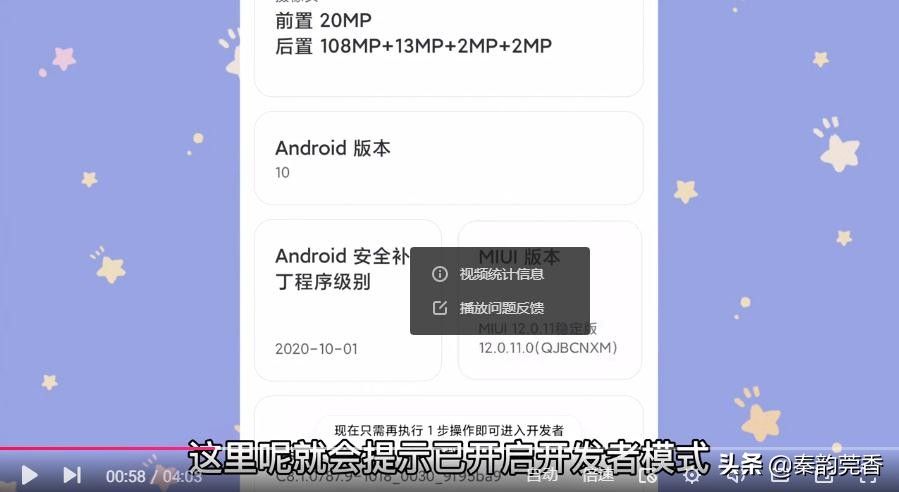Enter fullscreen mode
The image size is (899, 492).
pos(869,476)
